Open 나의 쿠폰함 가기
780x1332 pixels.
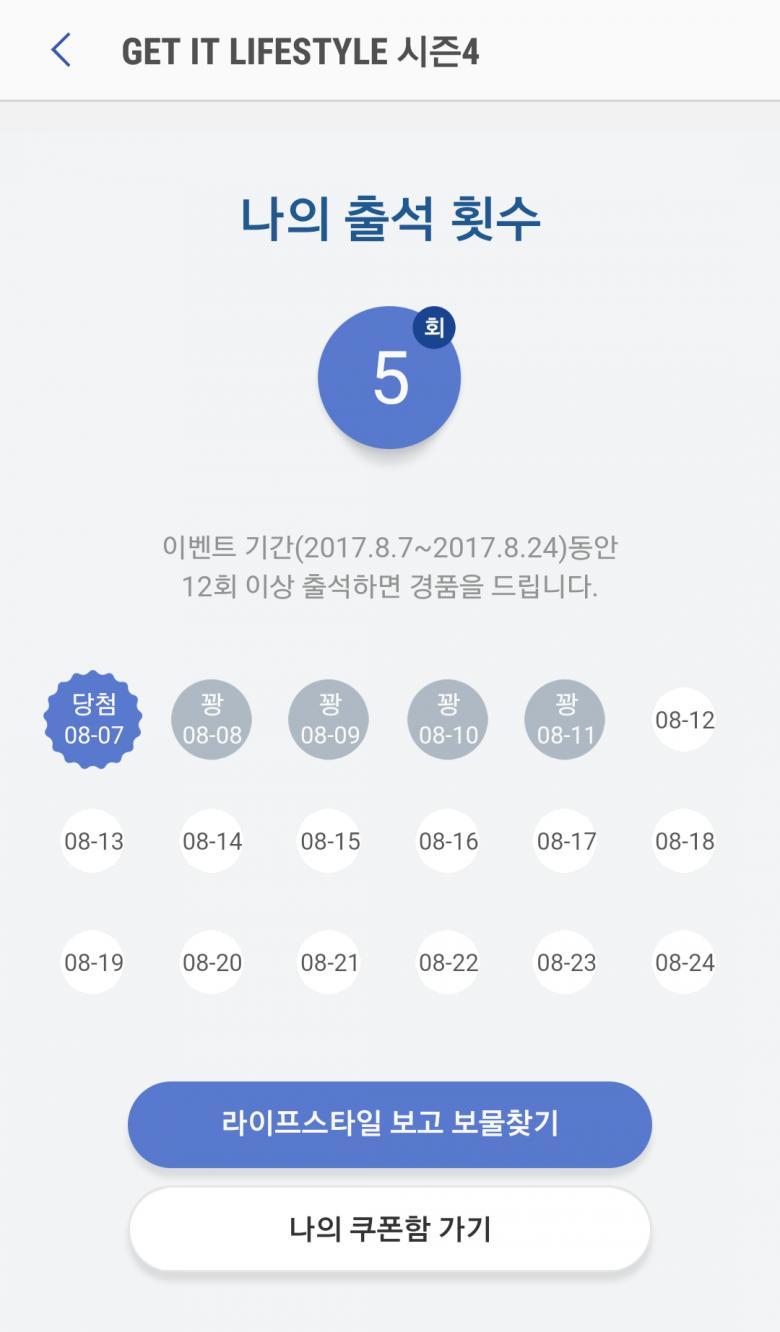(390, 1229)
